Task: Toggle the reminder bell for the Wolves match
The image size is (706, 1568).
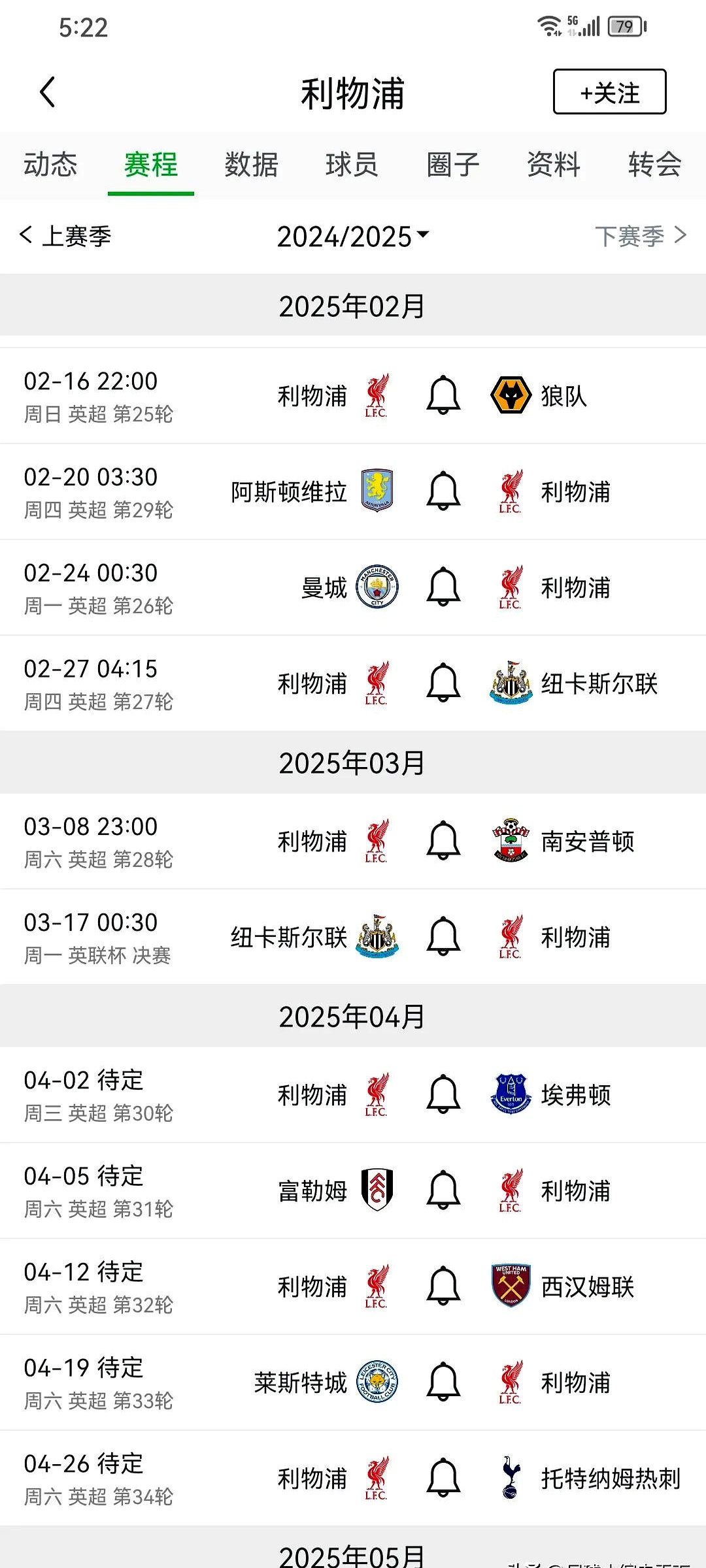Action: coord(443,395)
